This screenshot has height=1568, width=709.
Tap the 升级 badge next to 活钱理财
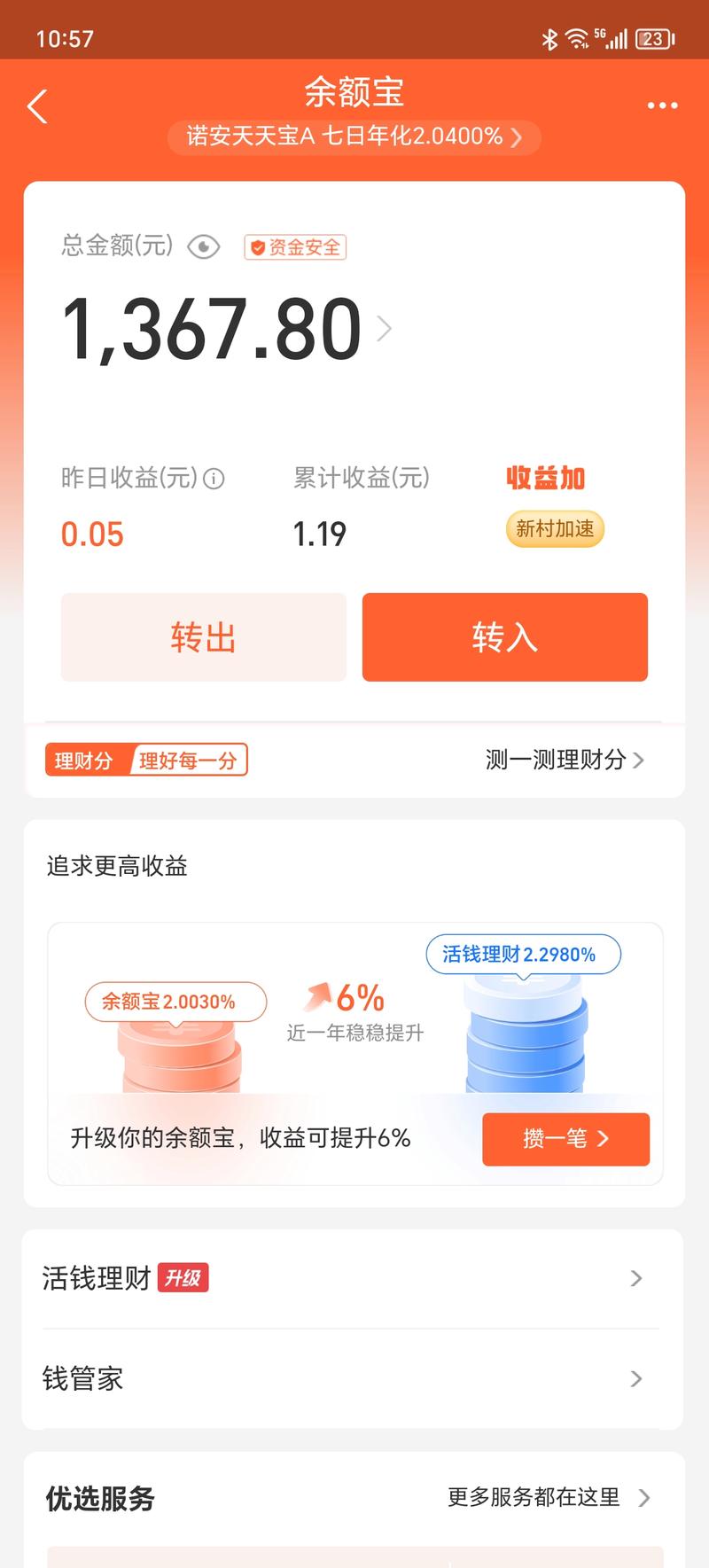pyautogui.click(x=183, y=1277)
